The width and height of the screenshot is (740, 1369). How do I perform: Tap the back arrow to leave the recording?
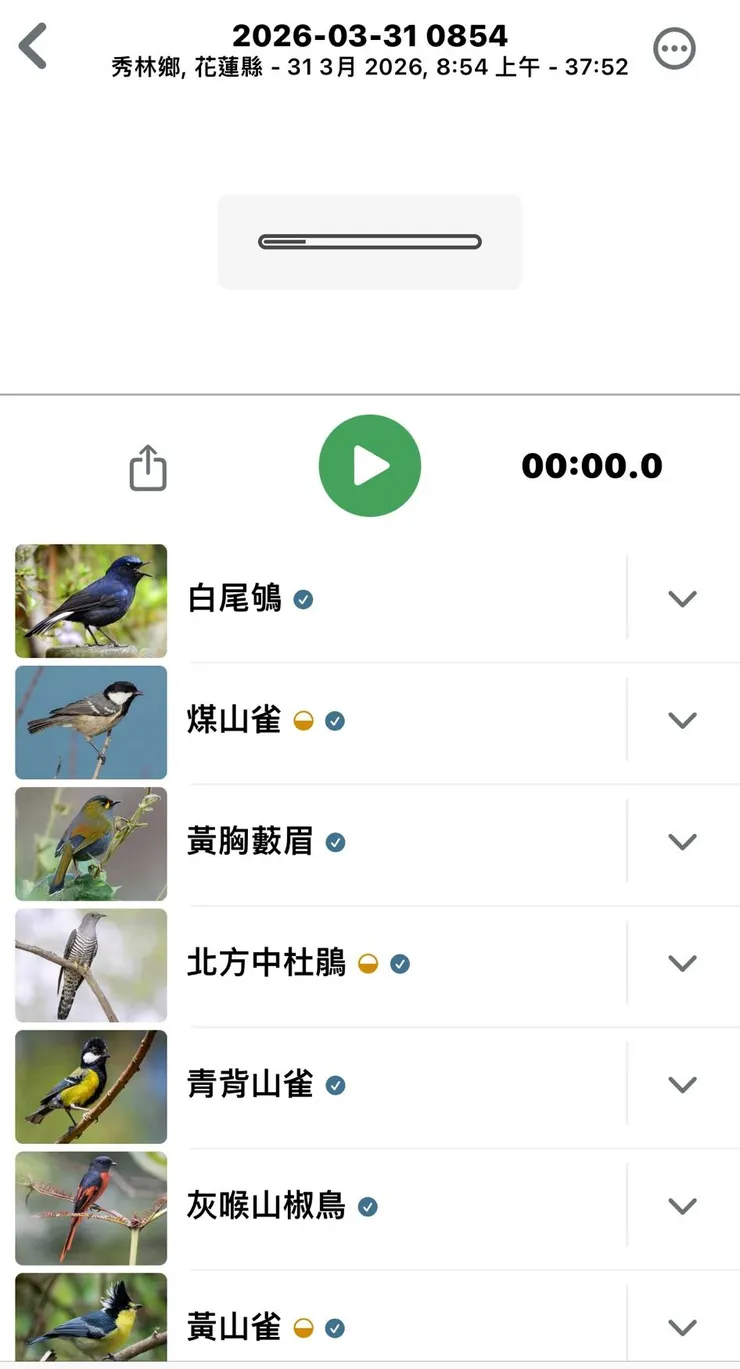tap(32, 47)
